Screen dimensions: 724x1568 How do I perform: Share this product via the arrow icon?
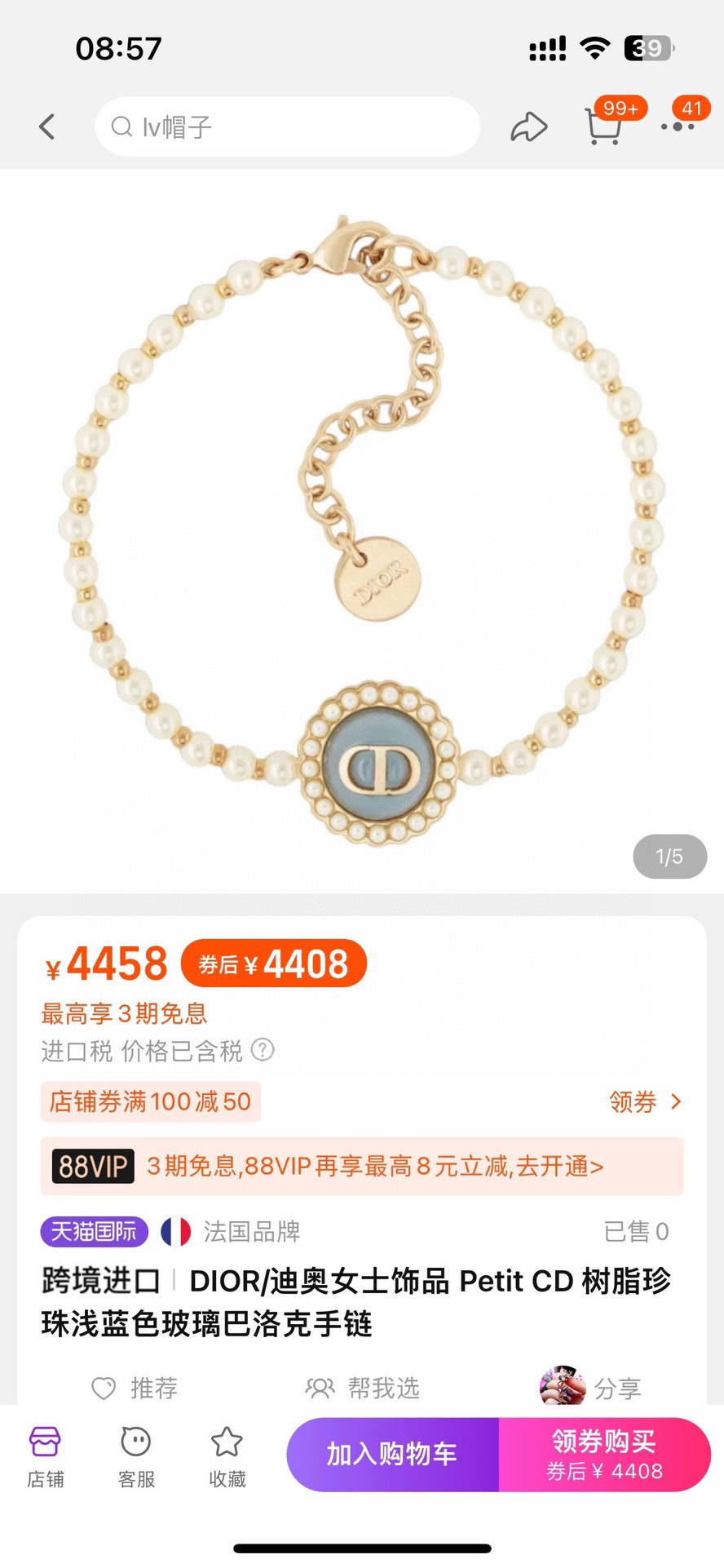click(x=528, y=126)
